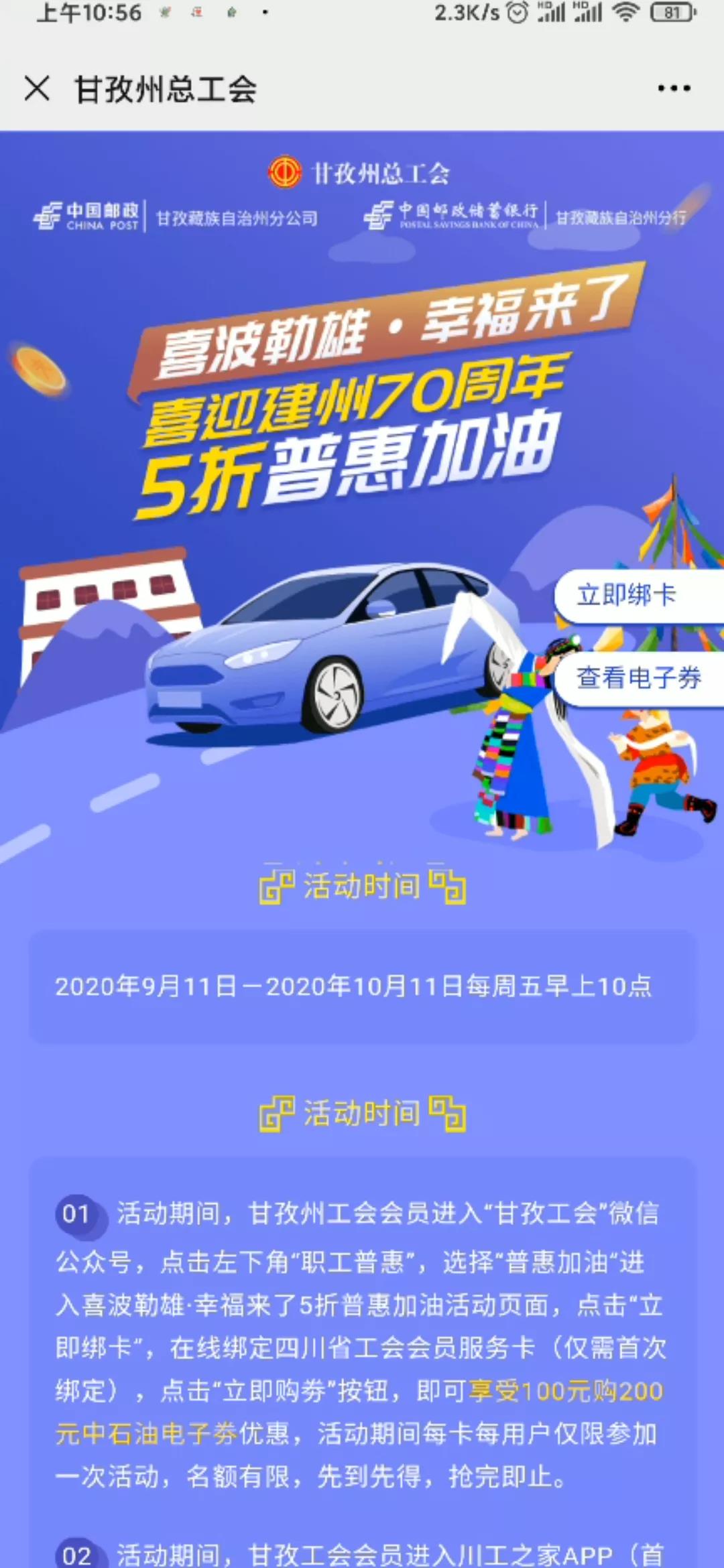Open the three-dot overflow menu

click(x=674, y=88)
